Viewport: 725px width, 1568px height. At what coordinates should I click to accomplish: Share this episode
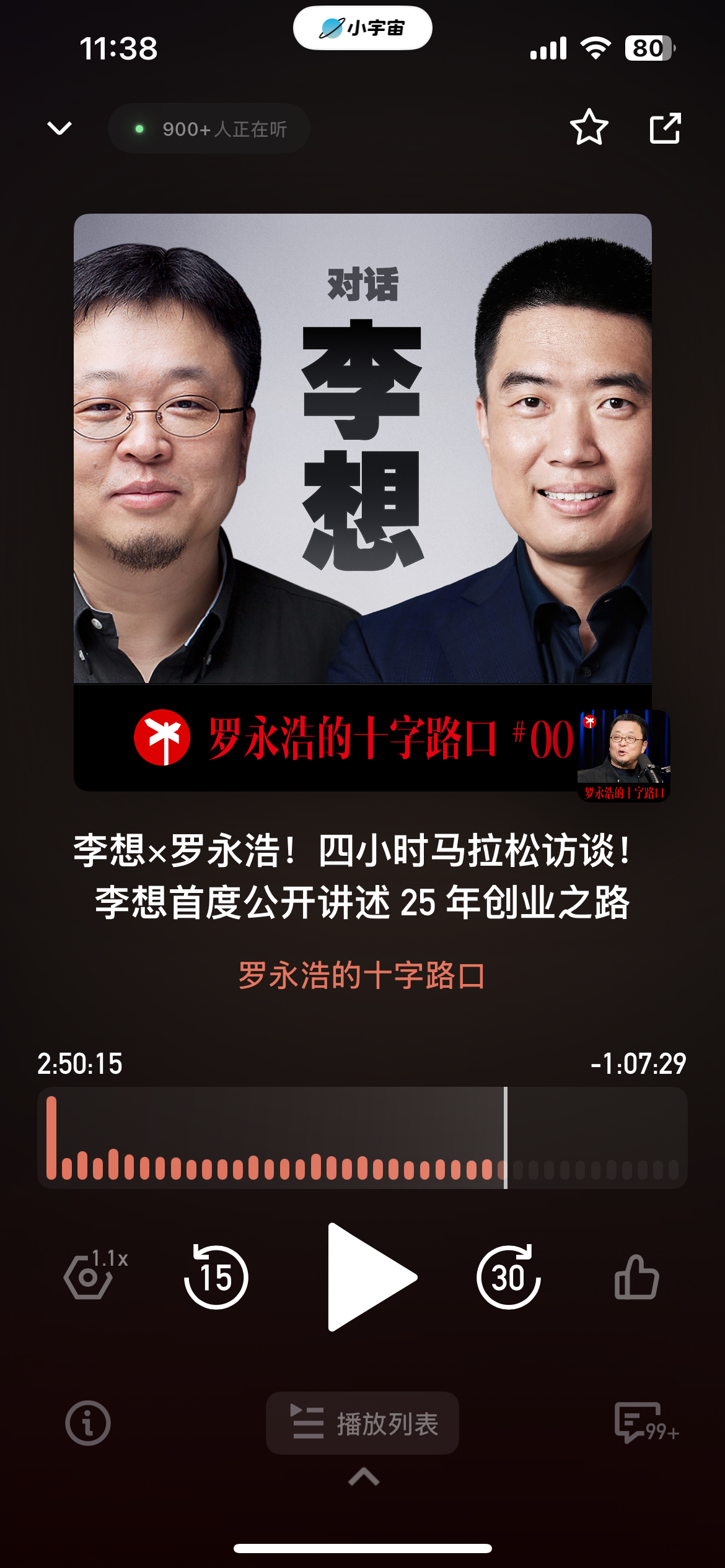click(x=665, y=128)
